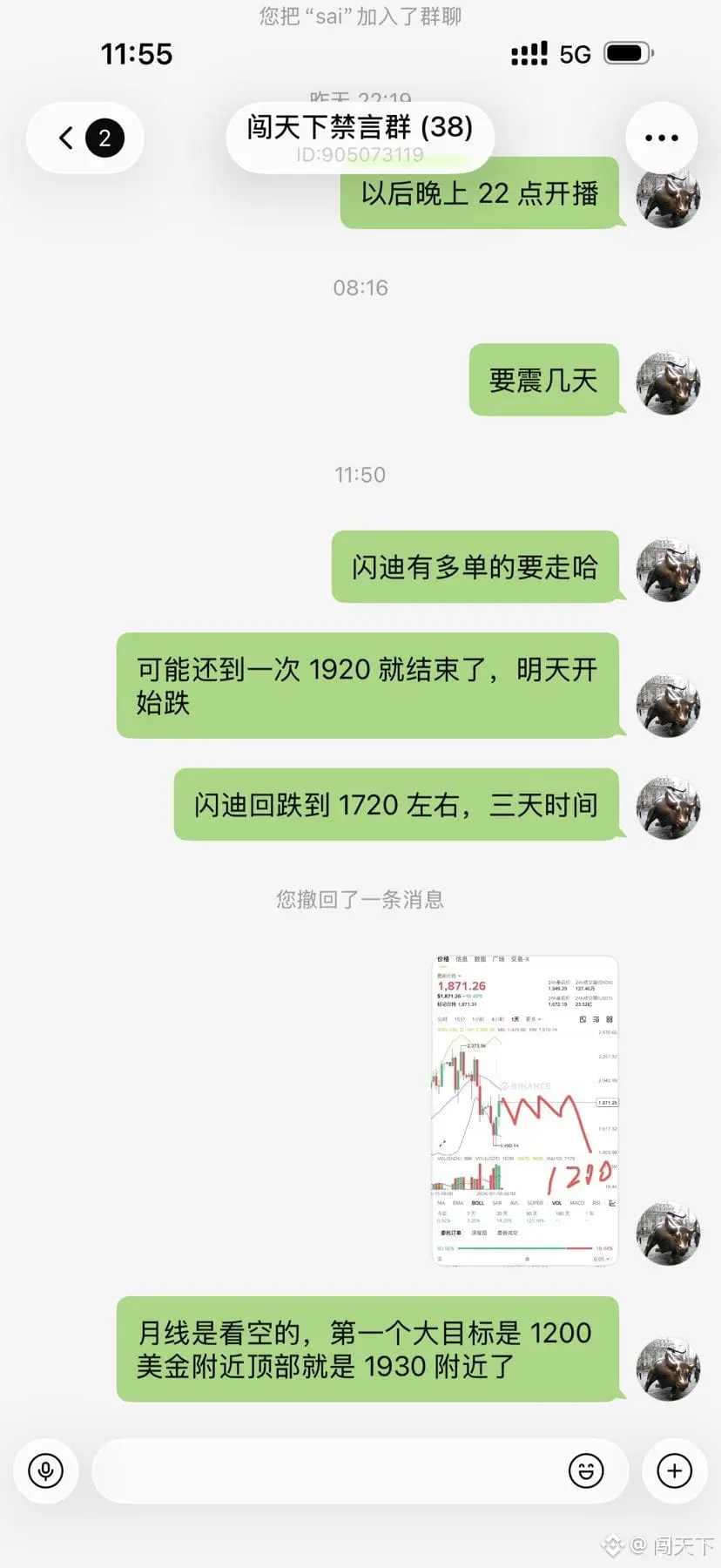Viewport: 721px width, 1568px height.
Task: Open the plus attachment menu
Action: (x=675, y=1471)
